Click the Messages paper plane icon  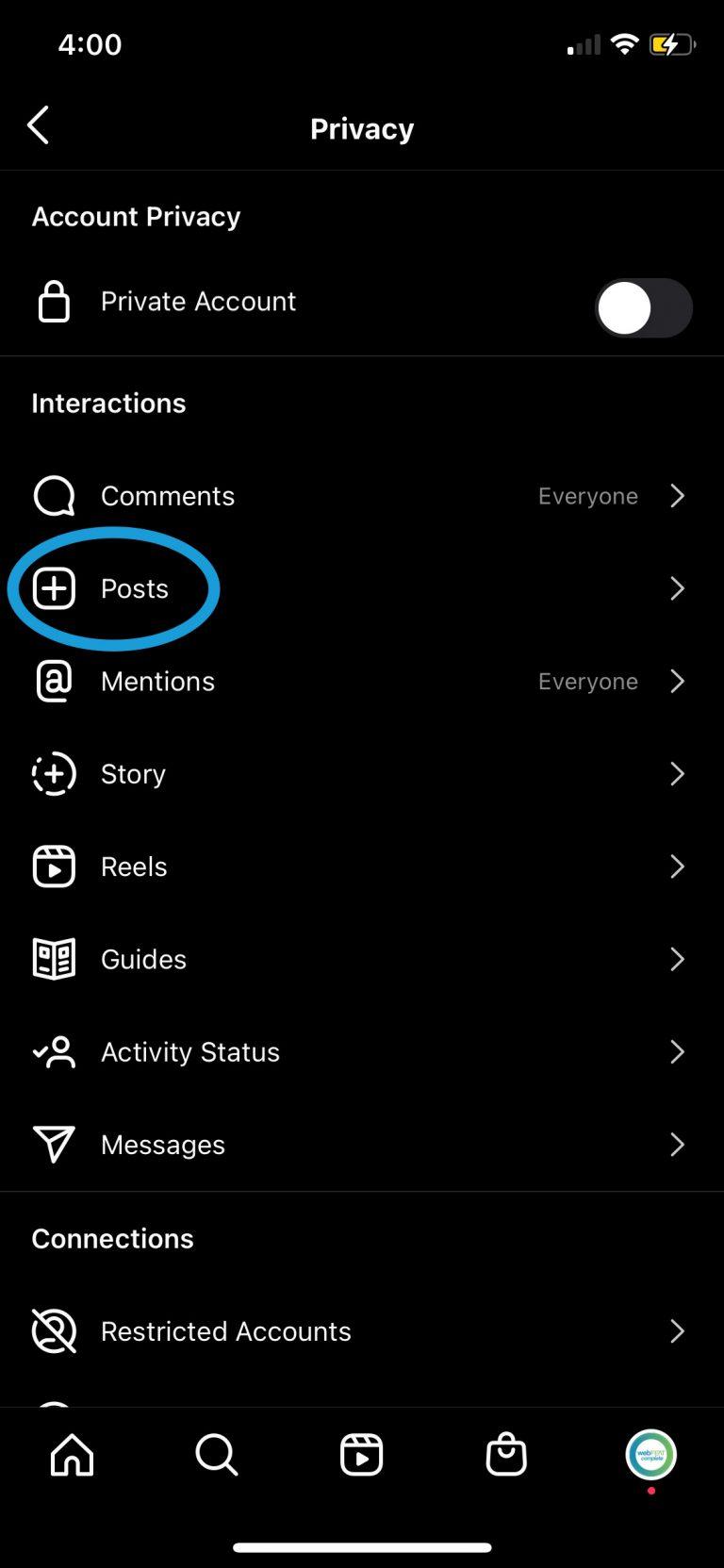tap(54, 1144)
